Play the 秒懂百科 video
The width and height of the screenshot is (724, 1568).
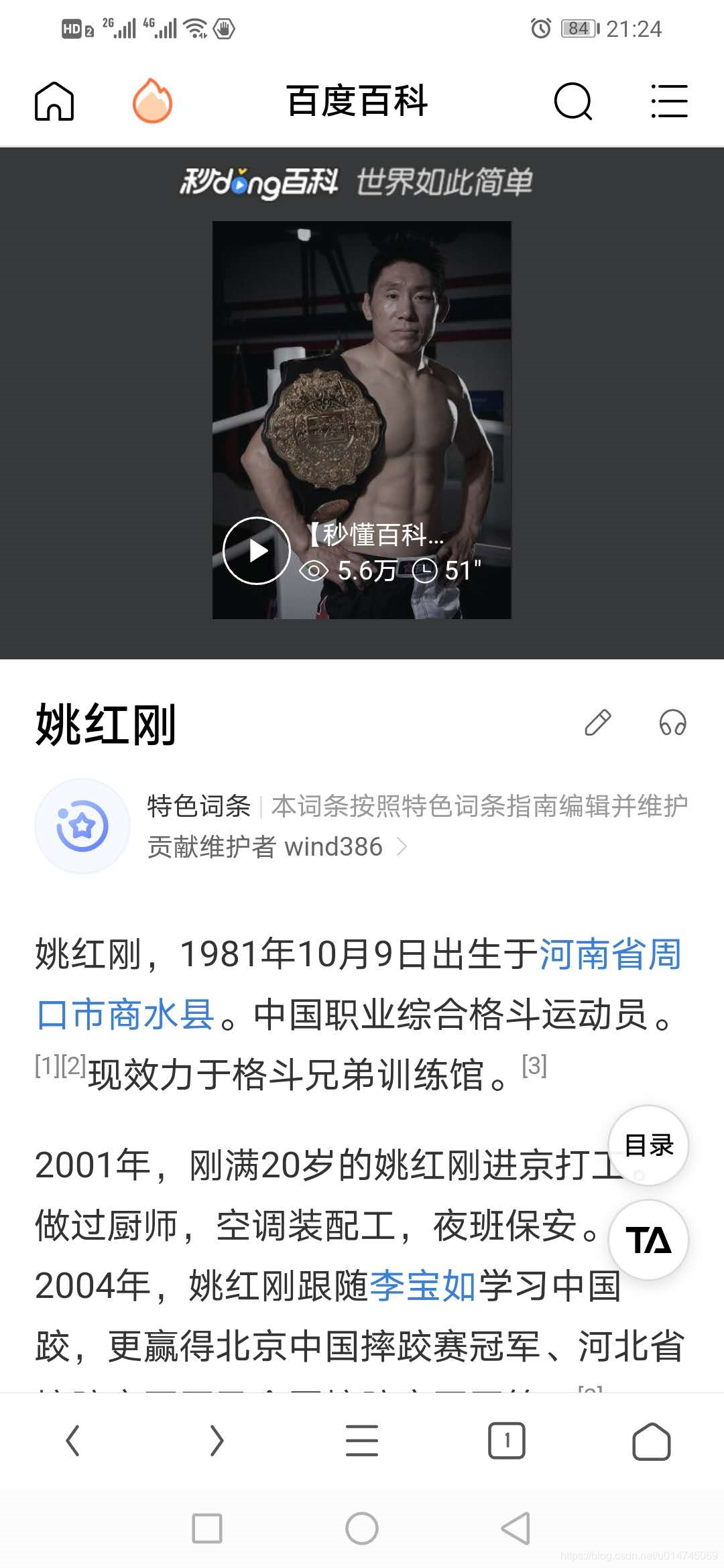click(x=256, y=551)
